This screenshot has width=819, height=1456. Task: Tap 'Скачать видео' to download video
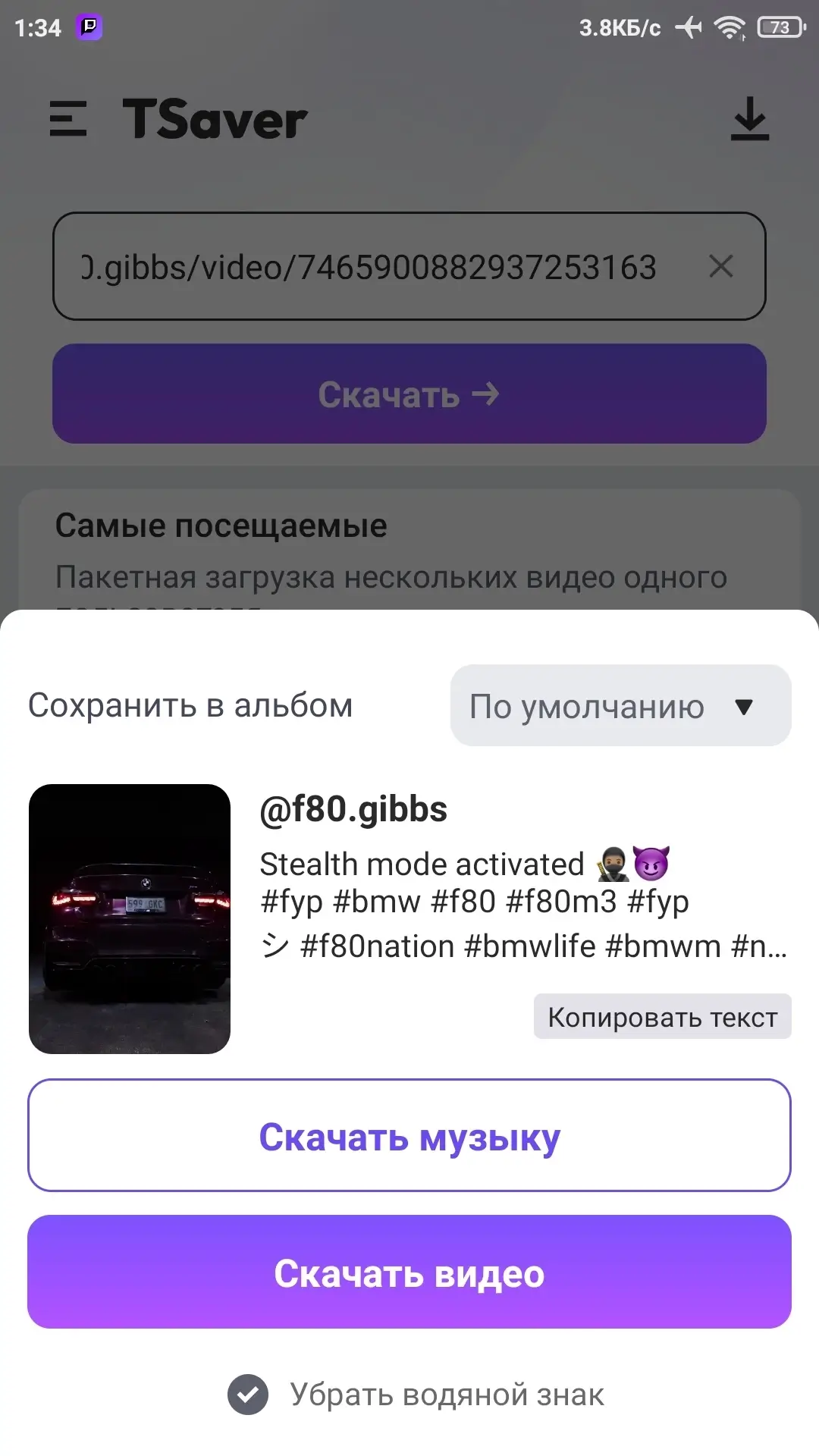(409, 1272)
